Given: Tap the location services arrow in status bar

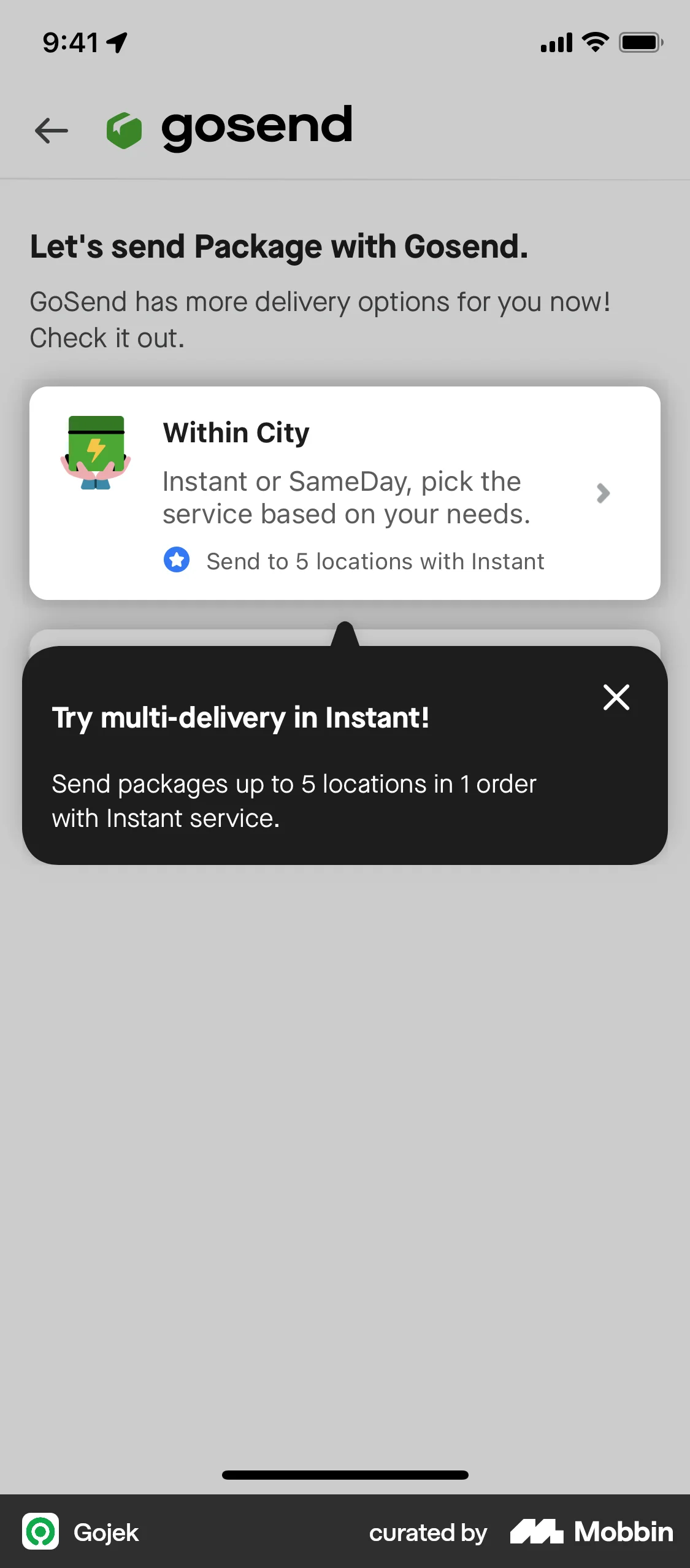Looking at the screenshot, I should (118, 40).
